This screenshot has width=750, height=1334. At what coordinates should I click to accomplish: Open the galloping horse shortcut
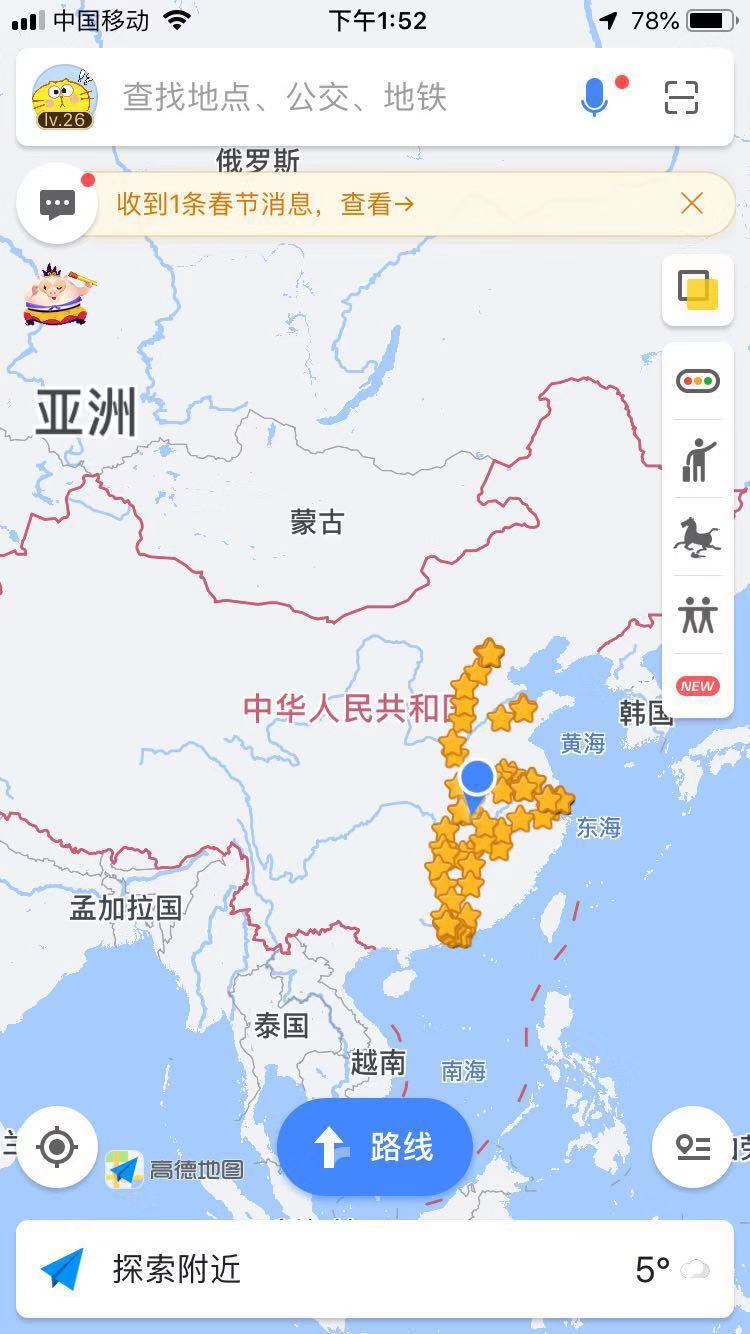697,537
